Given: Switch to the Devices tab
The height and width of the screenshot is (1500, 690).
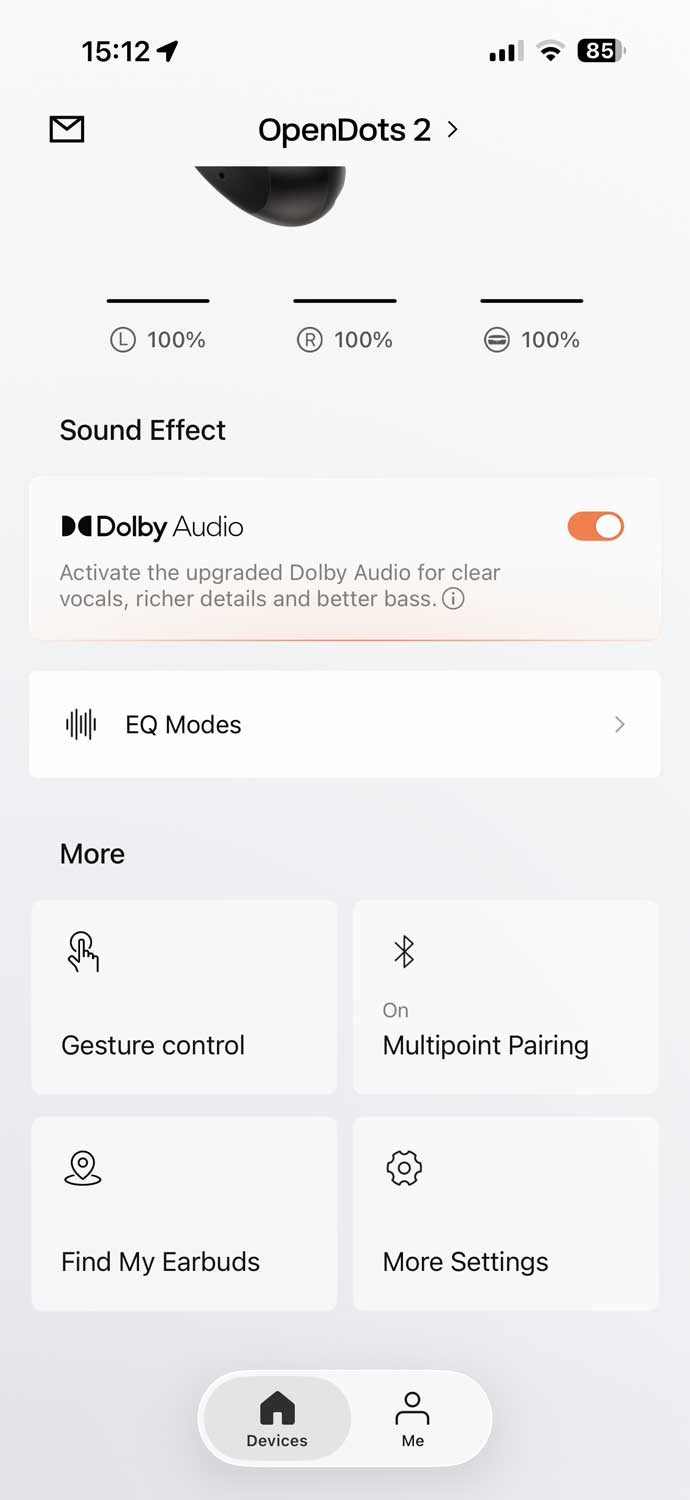Looking at the screenshot, I should (277, 1419).
